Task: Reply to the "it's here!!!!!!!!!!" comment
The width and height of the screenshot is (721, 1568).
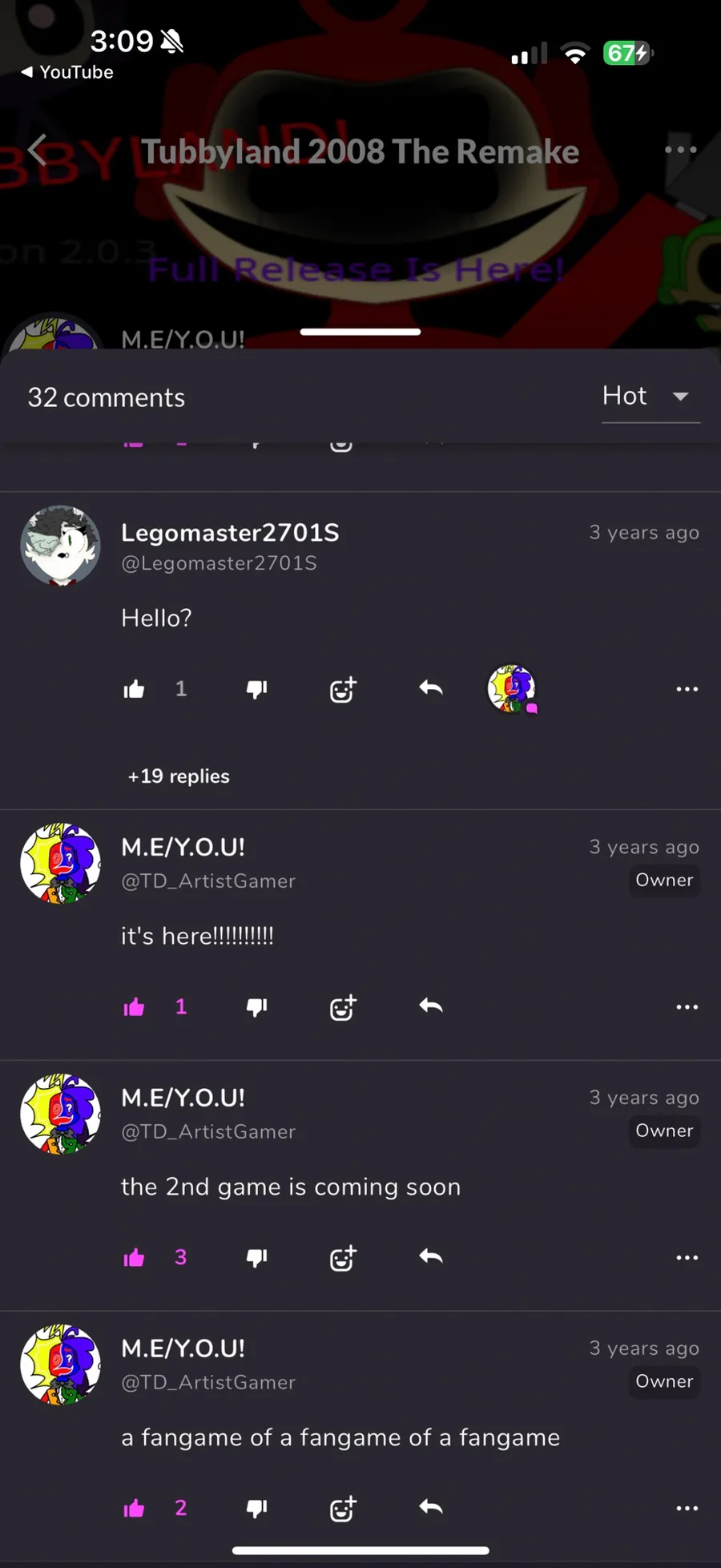Action: click(x=431, y=1006)
